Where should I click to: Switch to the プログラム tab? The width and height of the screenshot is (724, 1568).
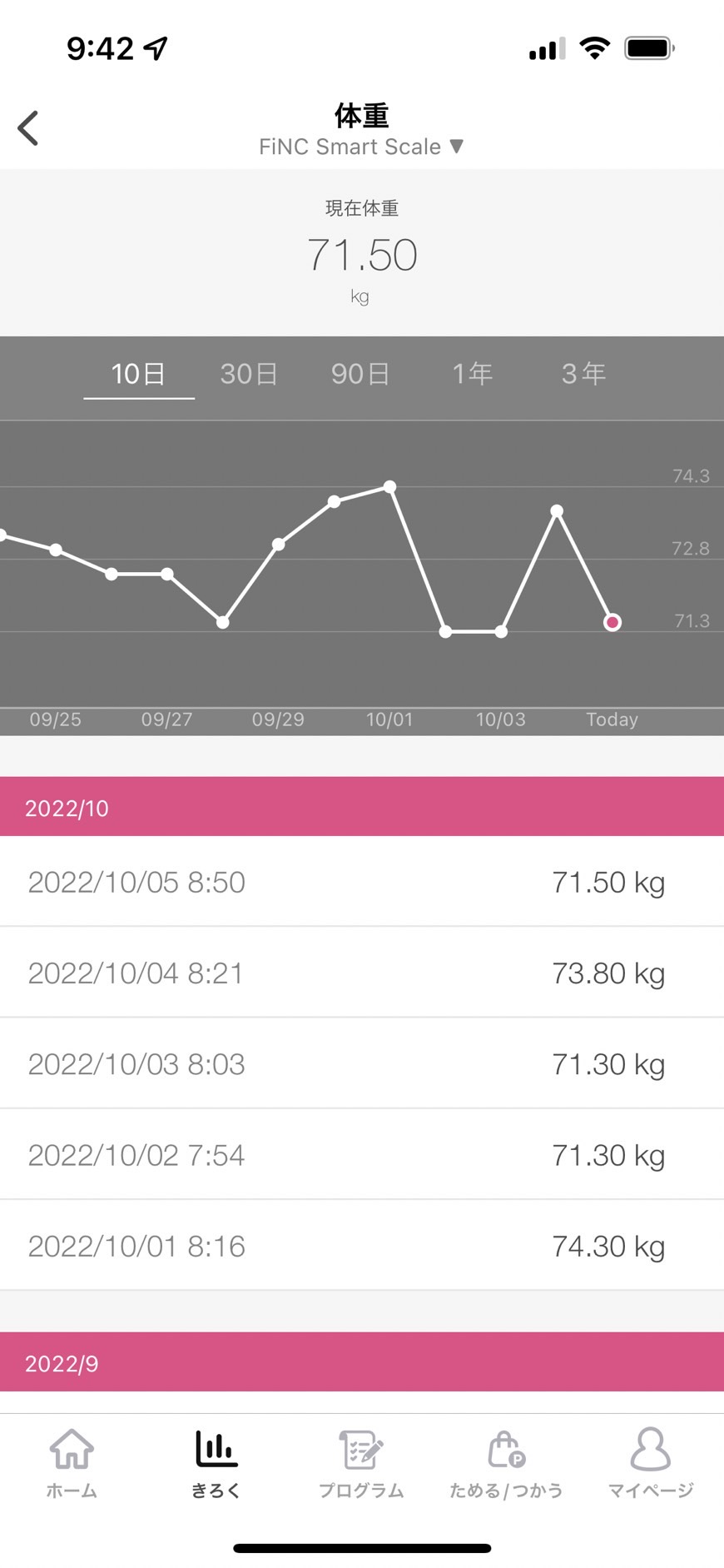pyautogui.click(x=361, y=1463)
